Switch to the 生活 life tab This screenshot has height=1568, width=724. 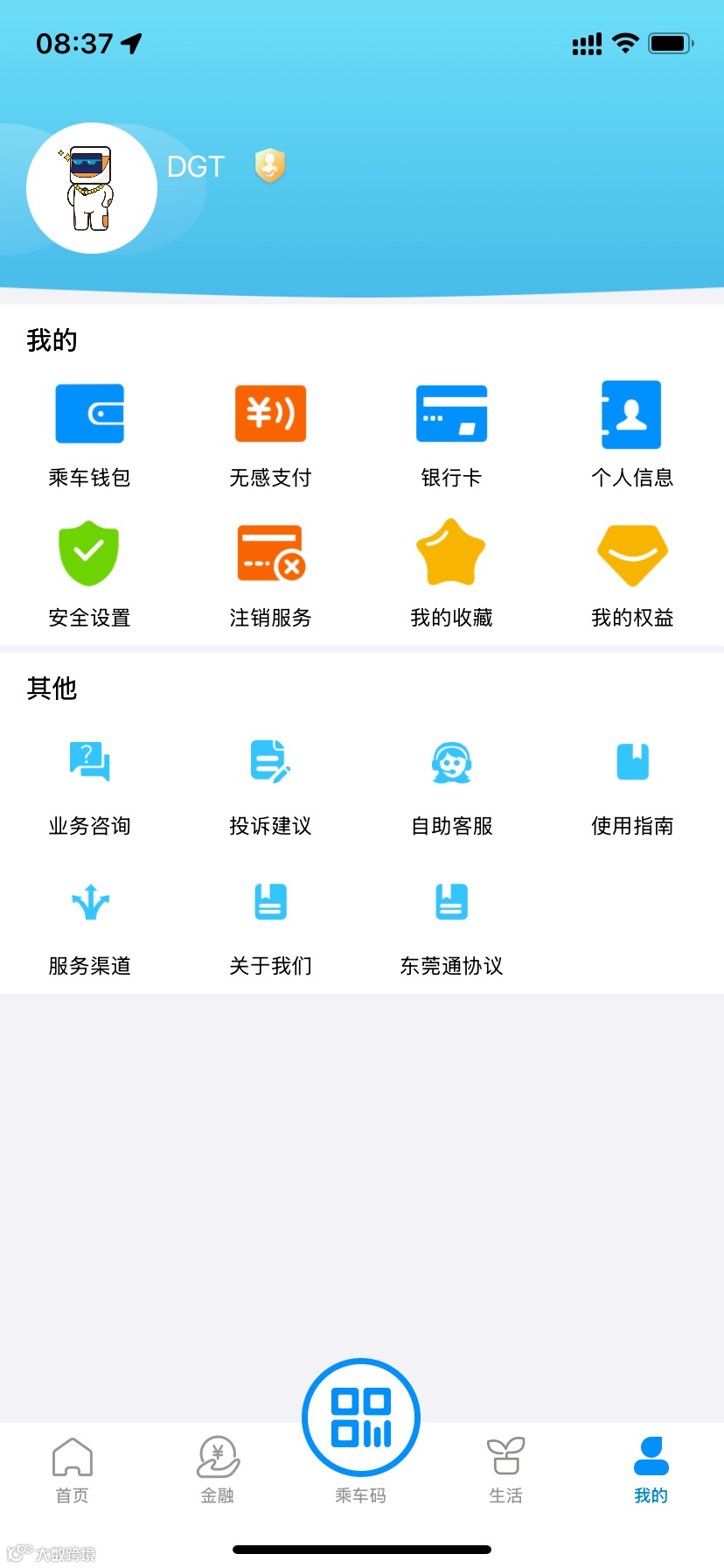pyautogui.click(x=505, y=1470)
